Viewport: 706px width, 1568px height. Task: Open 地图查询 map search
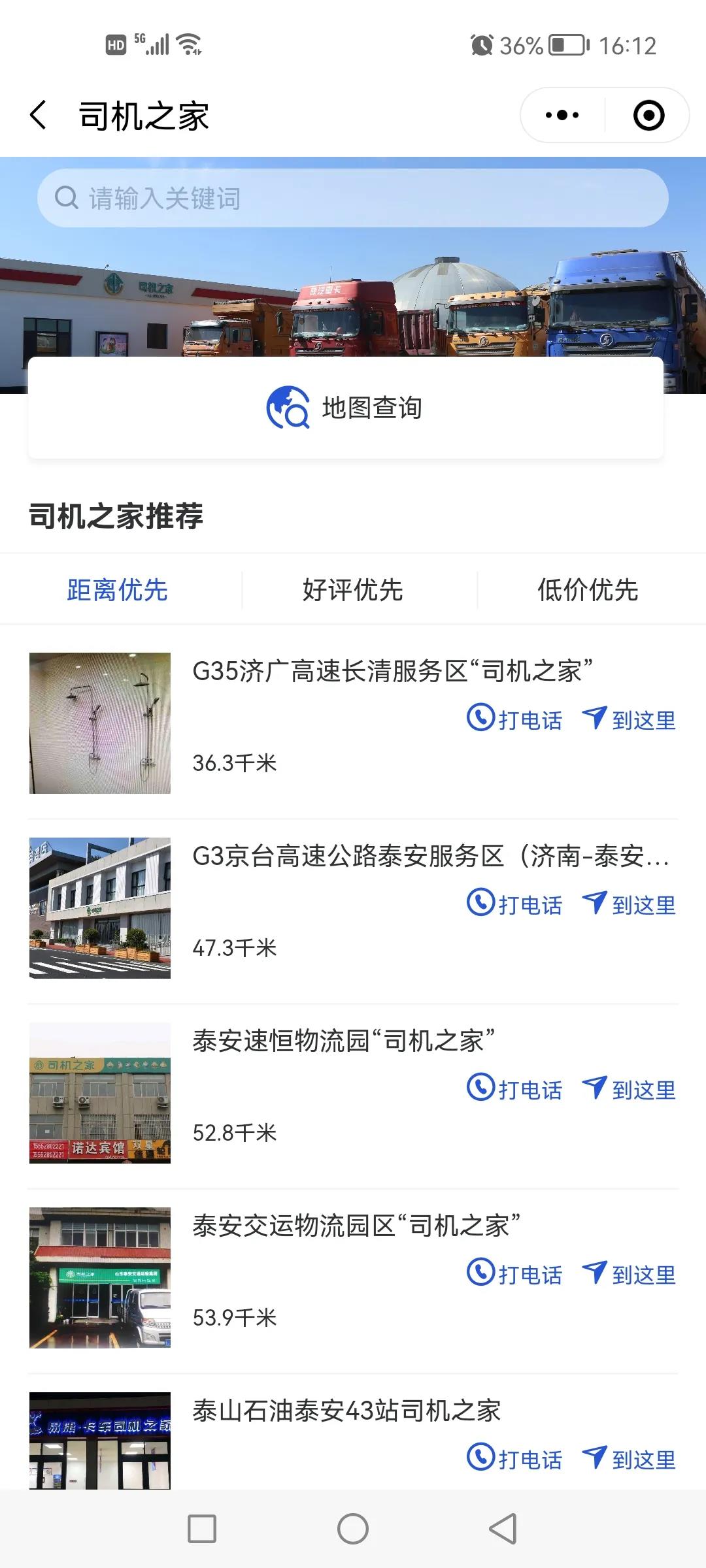345,408
